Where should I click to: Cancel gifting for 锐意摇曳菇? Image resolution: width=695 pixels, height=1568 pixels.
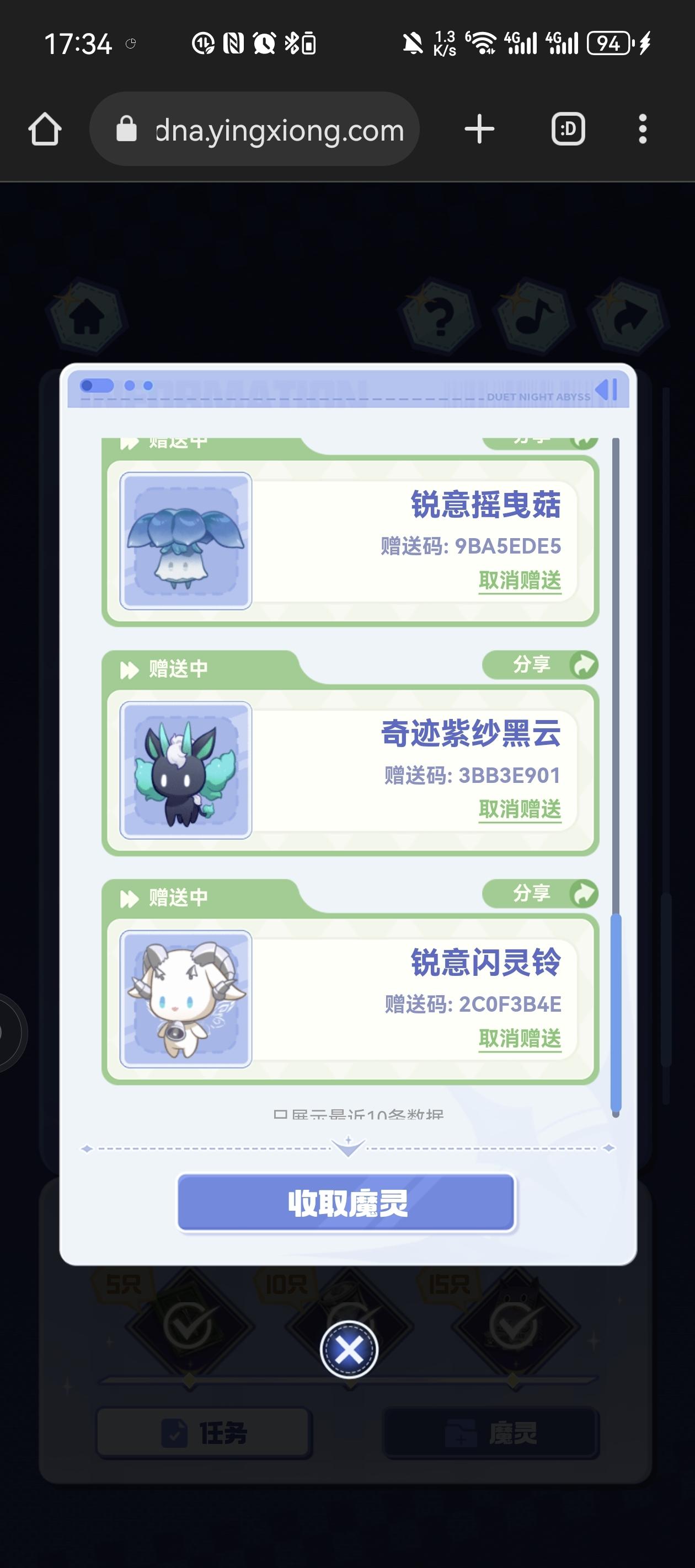pos(520,581)
